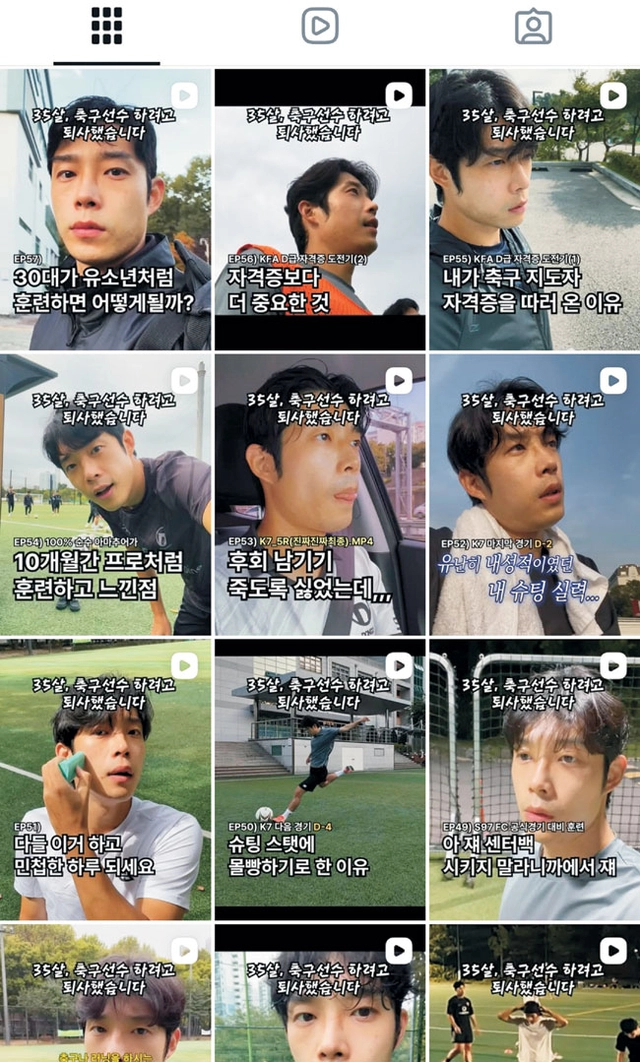Switch to the tagged posts tab

(x=533, y=27)
